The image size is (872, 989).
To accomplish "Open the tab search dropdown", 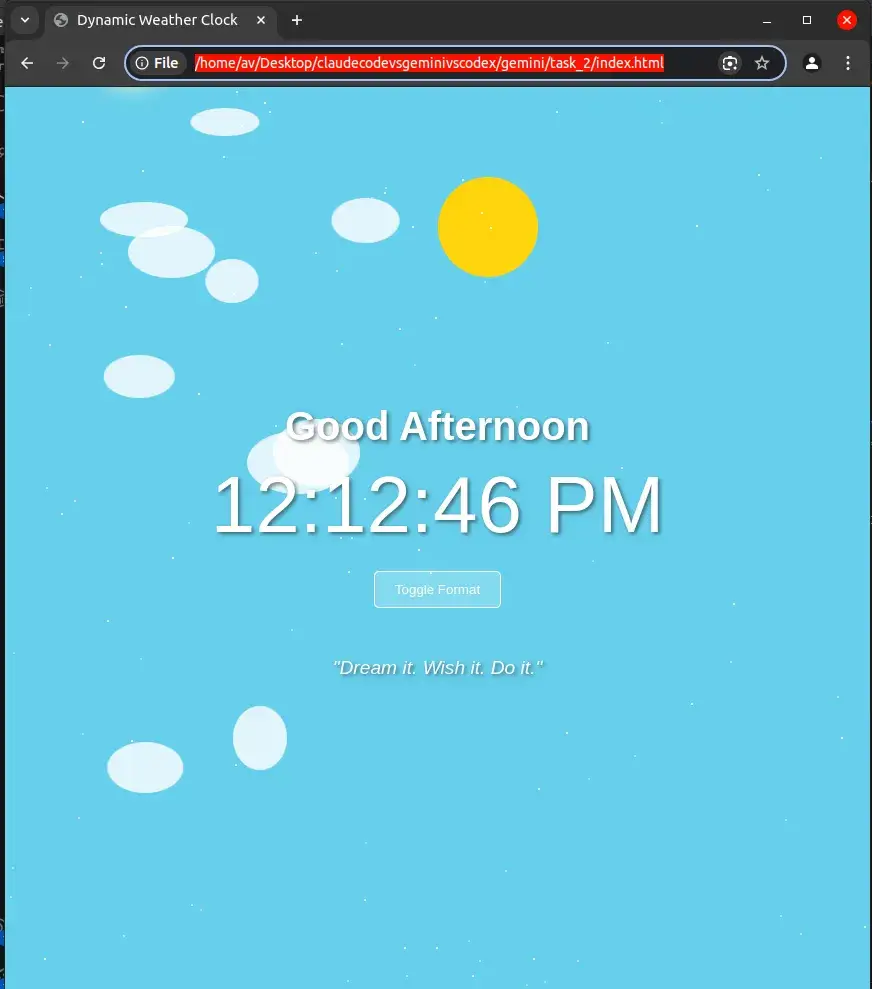I will pos(25,20).
